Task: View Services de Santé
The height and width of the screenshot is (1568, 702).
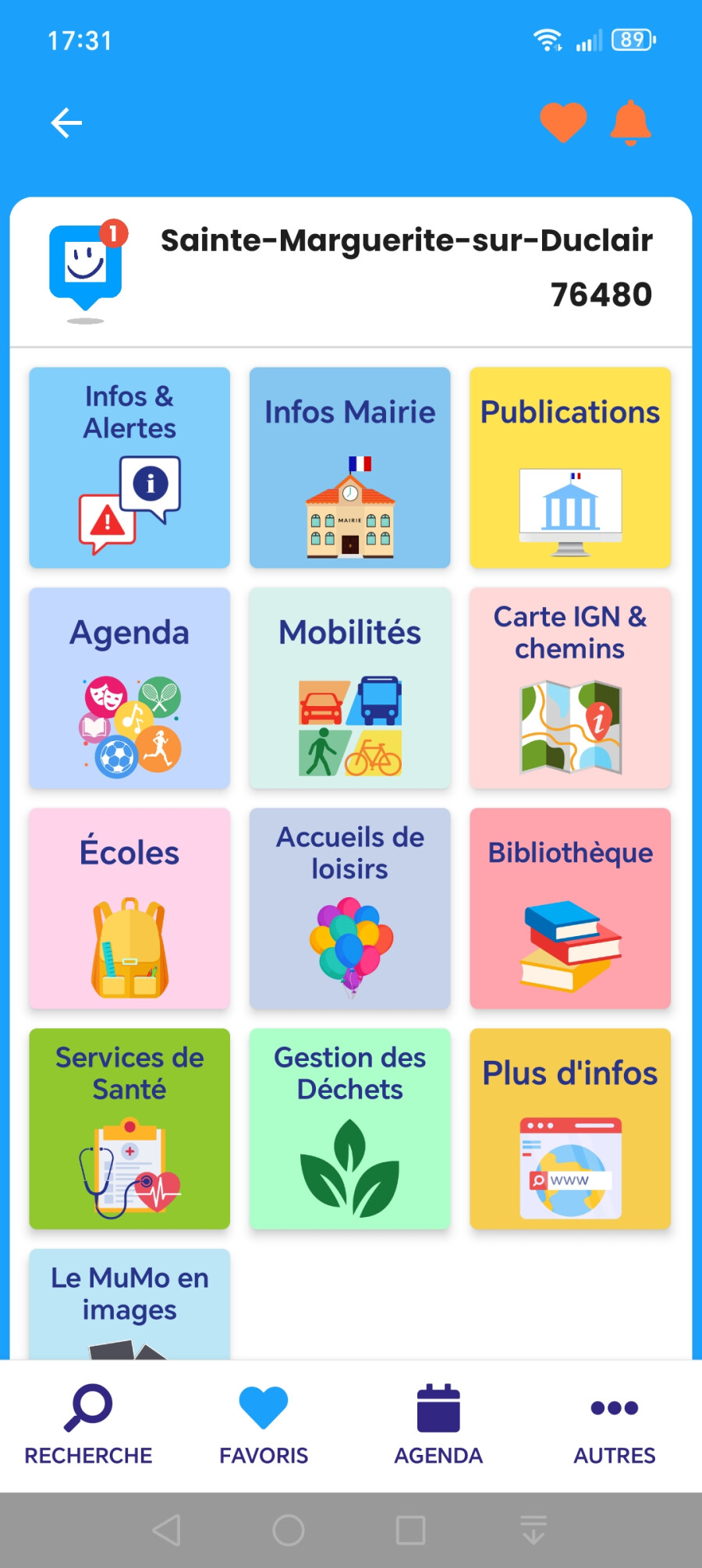Action: point(129,1128)
